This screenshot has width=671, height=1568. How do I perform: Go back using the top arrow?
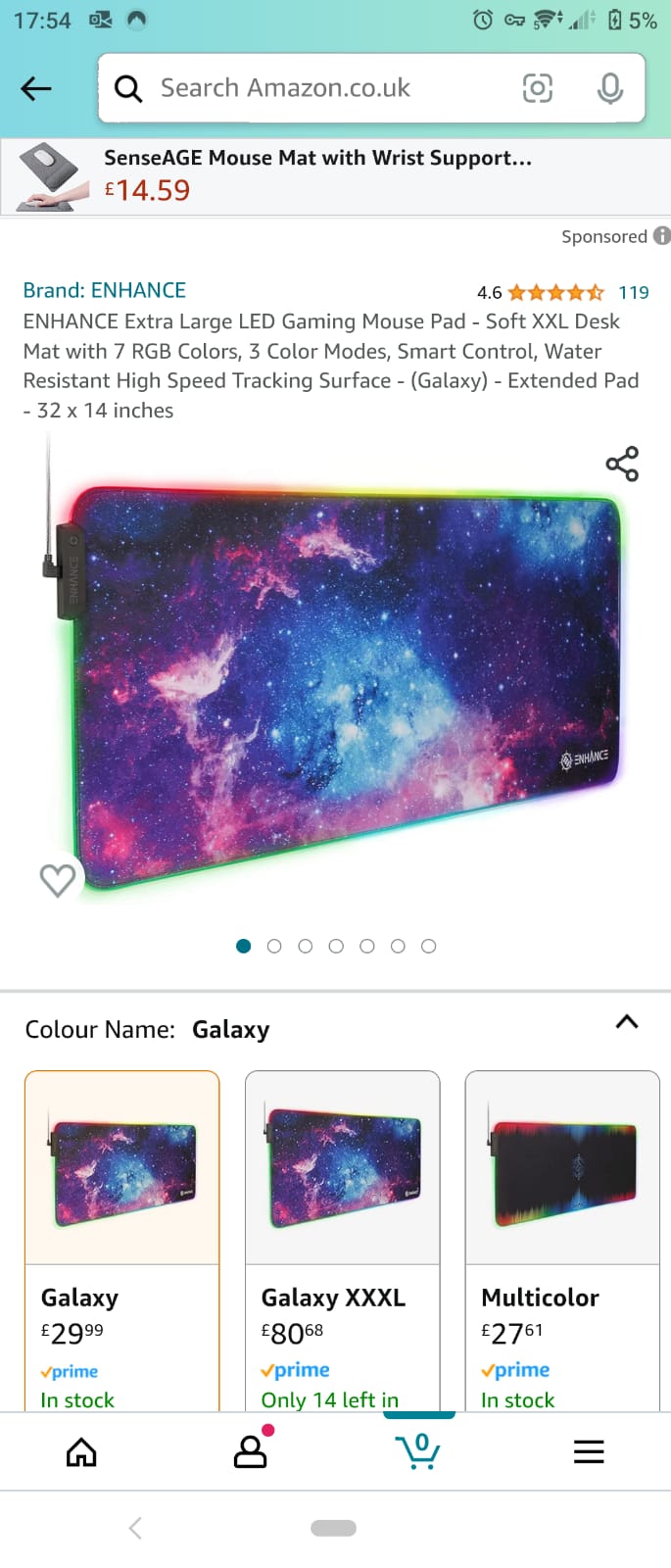click(36, 88)
